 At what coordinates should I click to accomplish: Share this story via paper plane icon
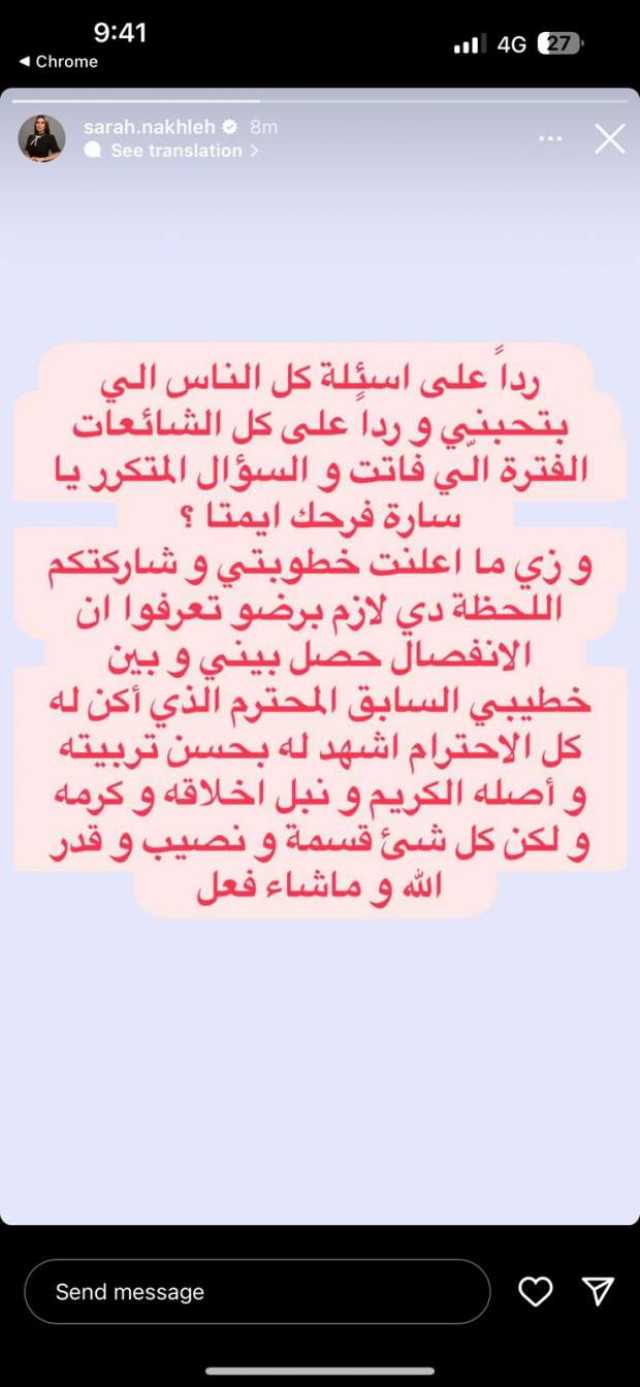(x=597, y=1291)
